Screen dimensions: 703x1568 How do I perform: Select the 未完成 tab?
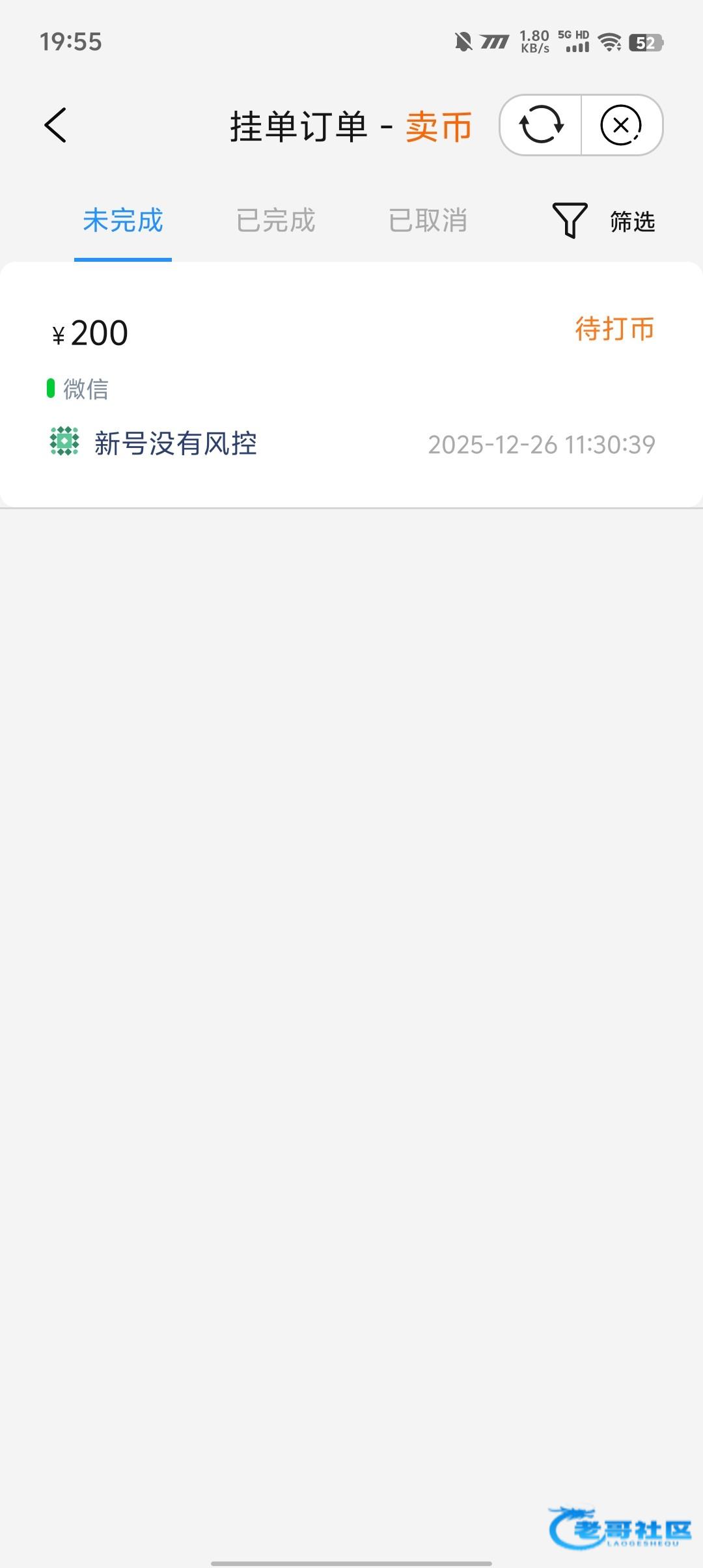click(123, 221)
